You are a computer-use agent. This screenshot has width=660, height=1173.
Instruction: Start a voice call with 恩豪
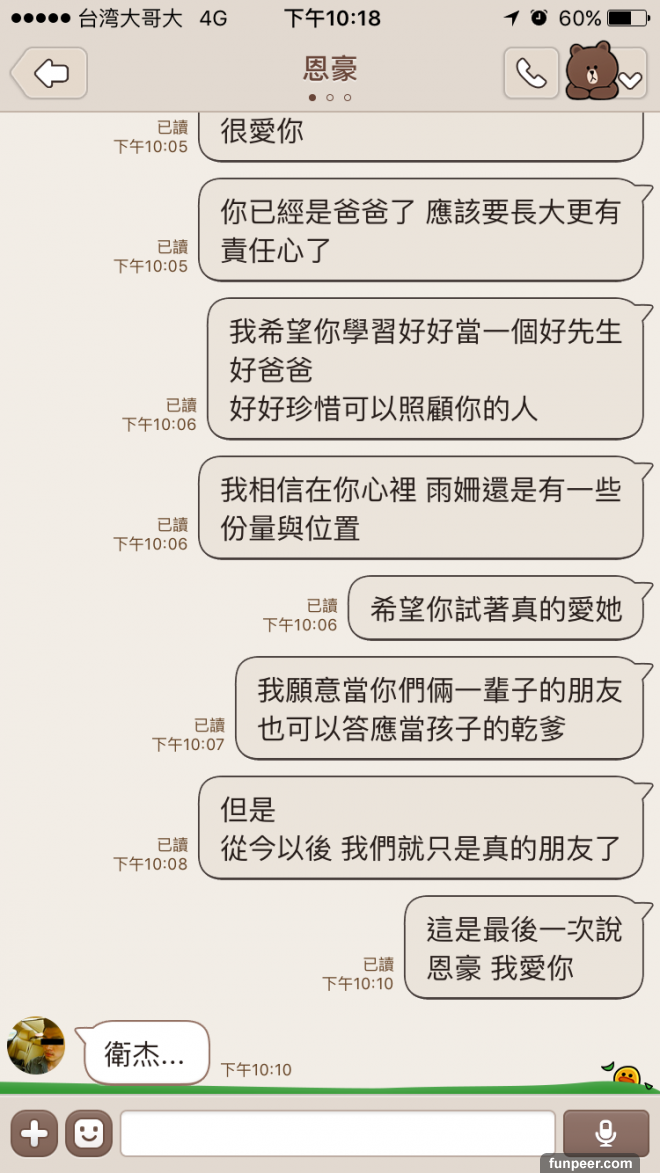coord(531,73)
